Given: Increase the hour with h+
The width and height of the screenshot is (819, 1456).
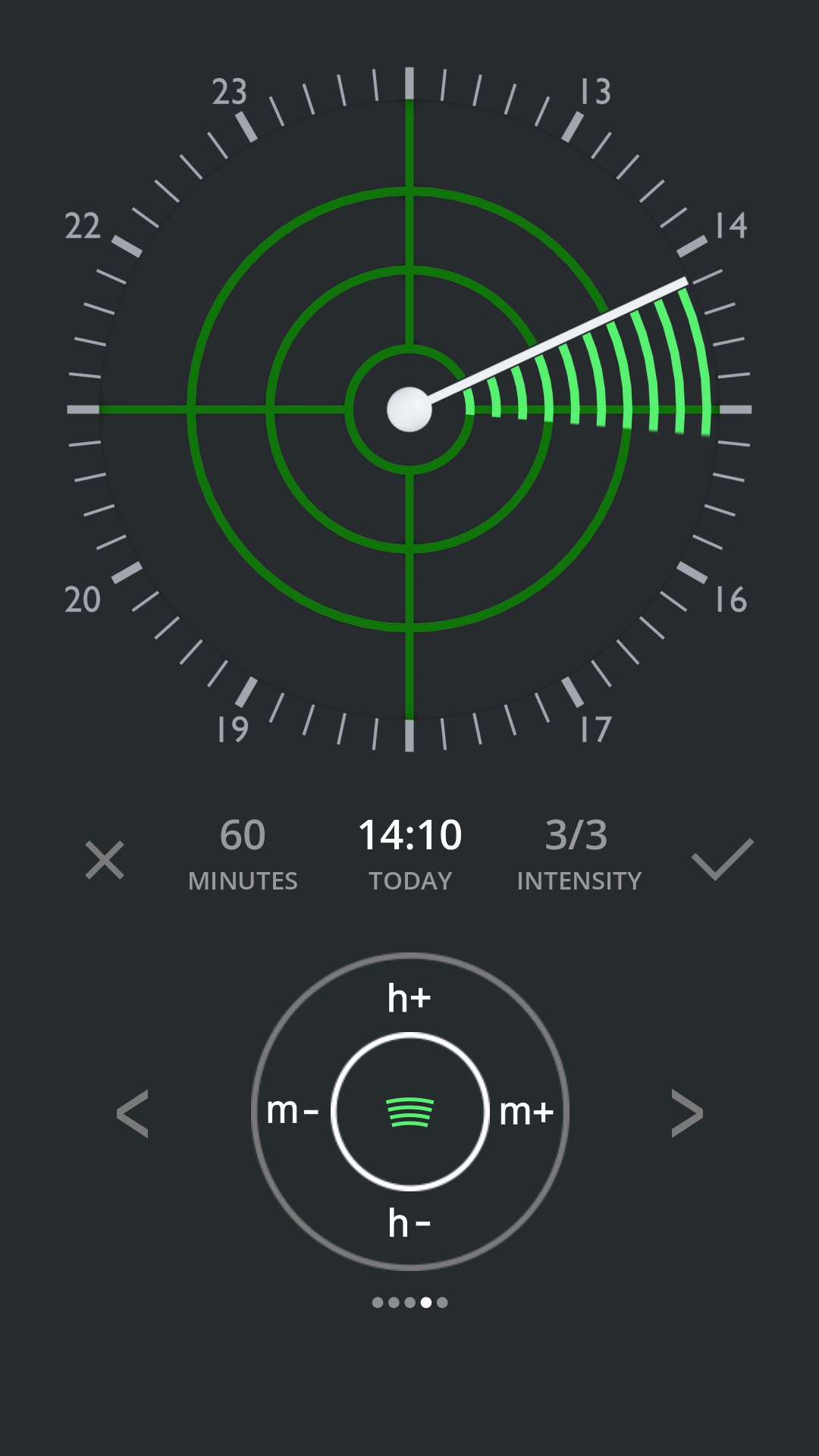Looking at the screenshot, I should pyautogui.click(x=409, y=998).
